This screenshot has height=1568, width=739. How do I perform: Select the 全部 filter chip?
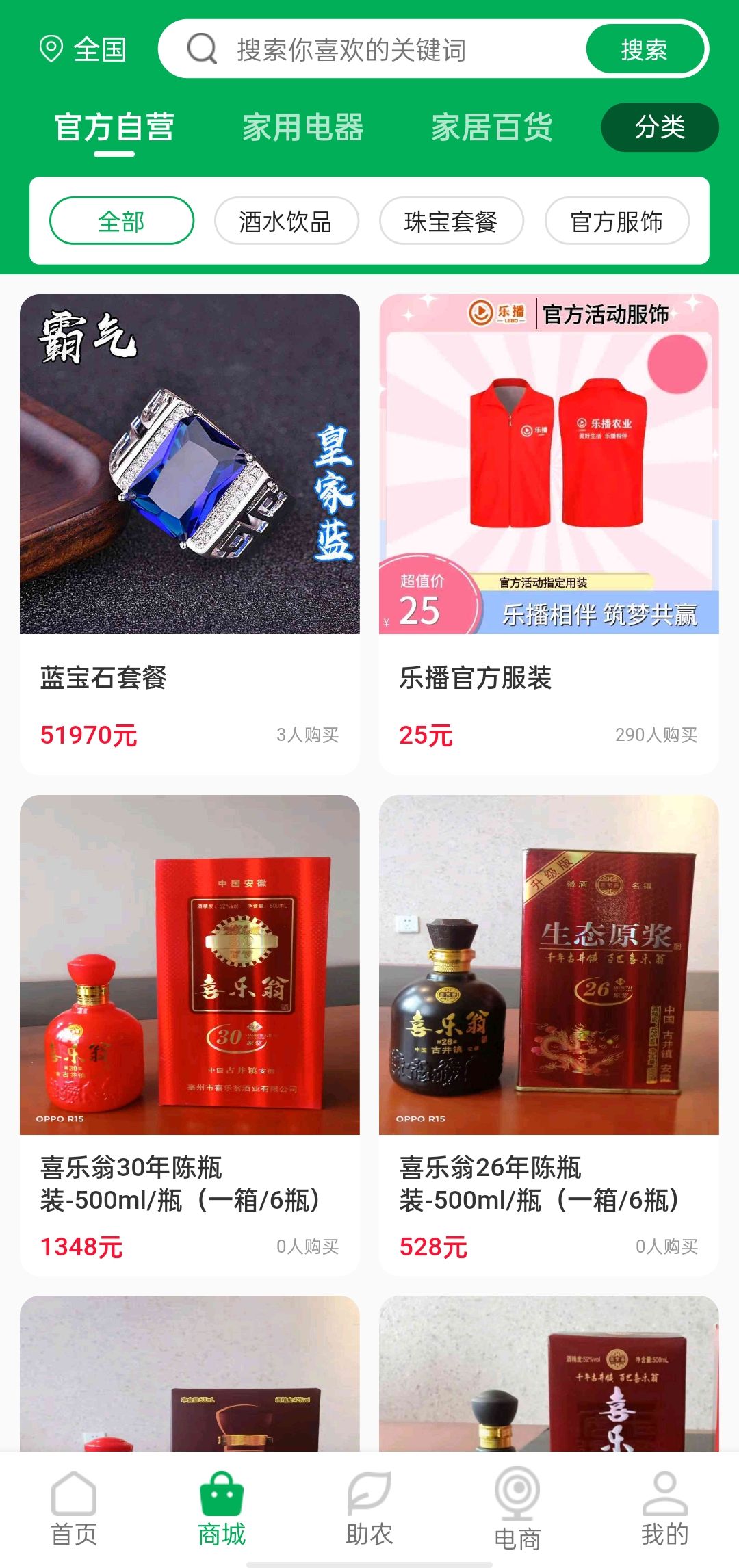pyautogui.click(x=122, y=221)
